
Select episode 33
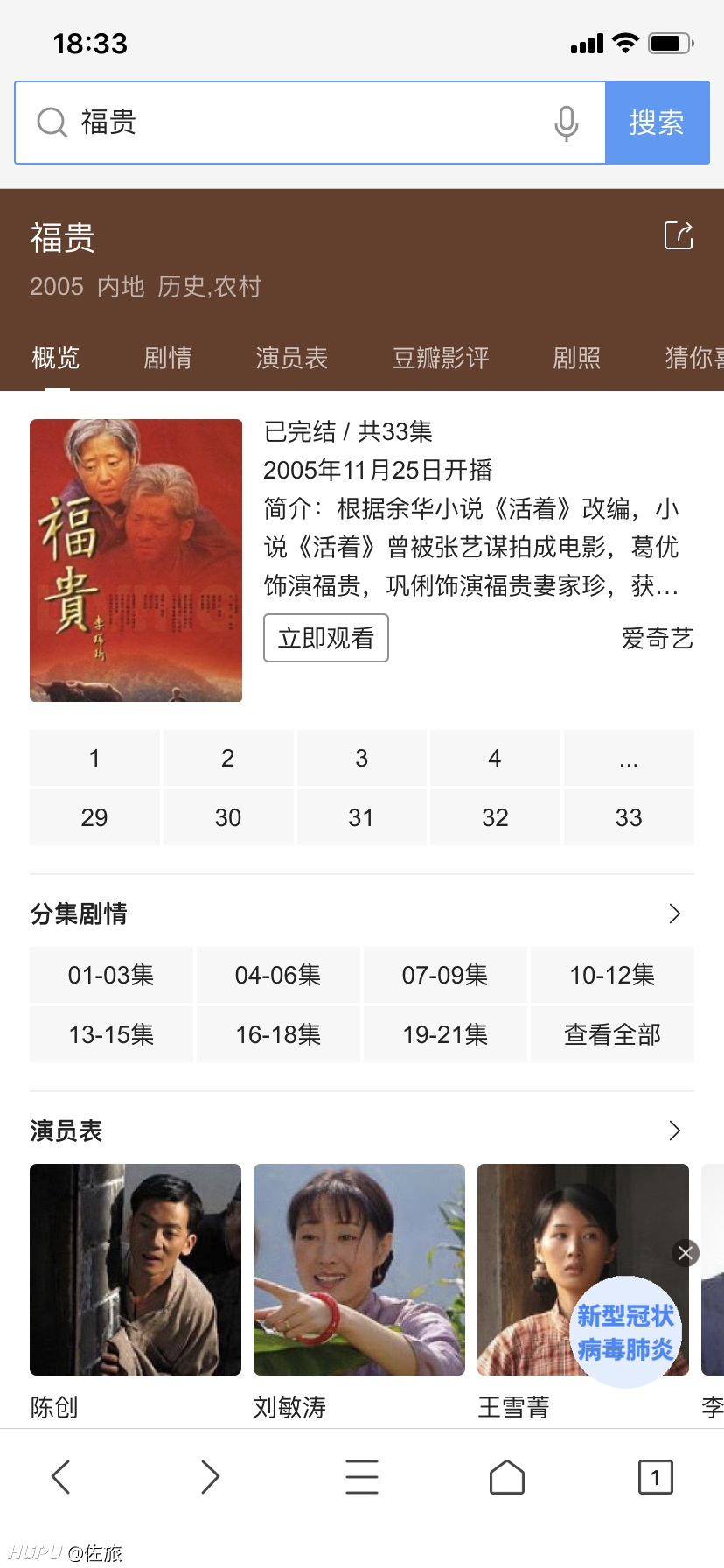click(x=629, y=817)
